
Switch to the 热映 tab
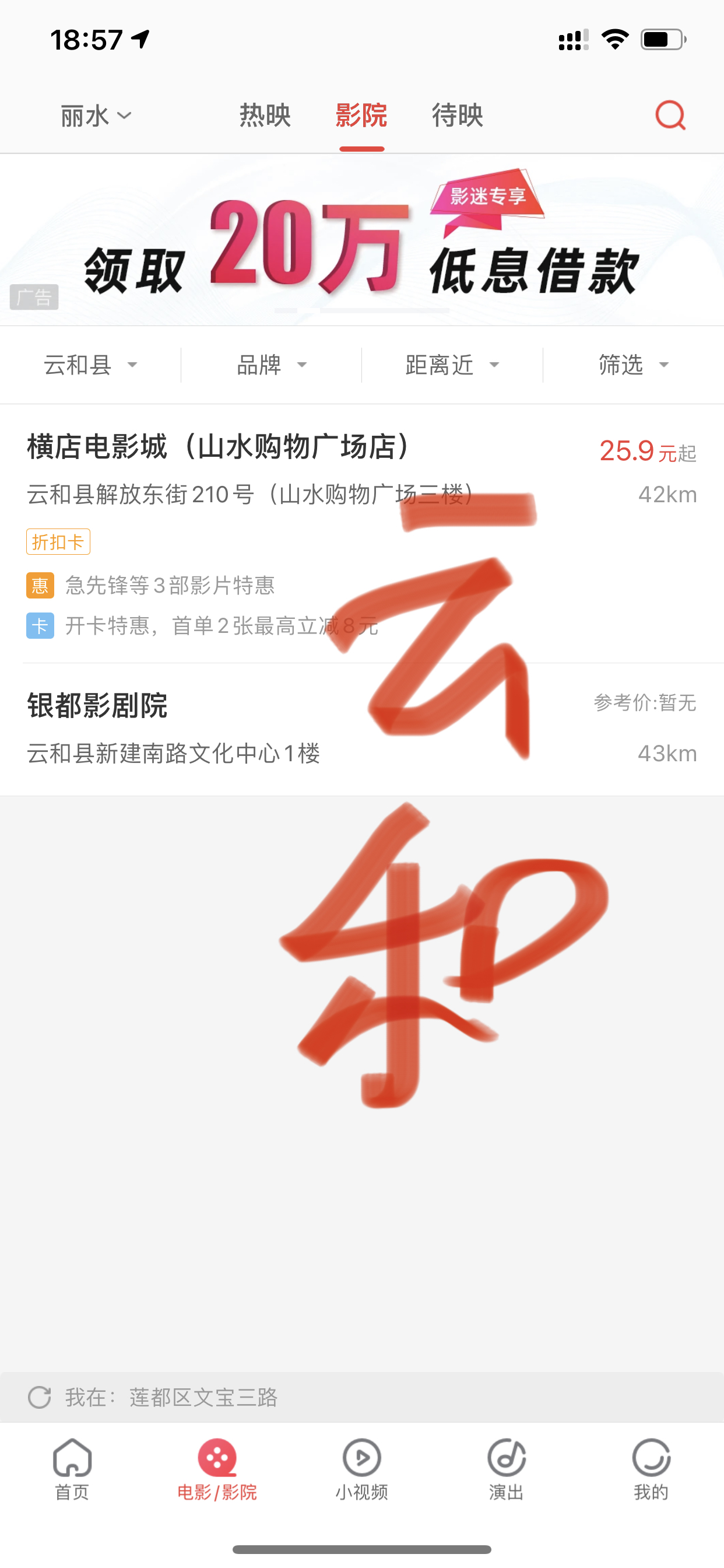coord(265,116)
